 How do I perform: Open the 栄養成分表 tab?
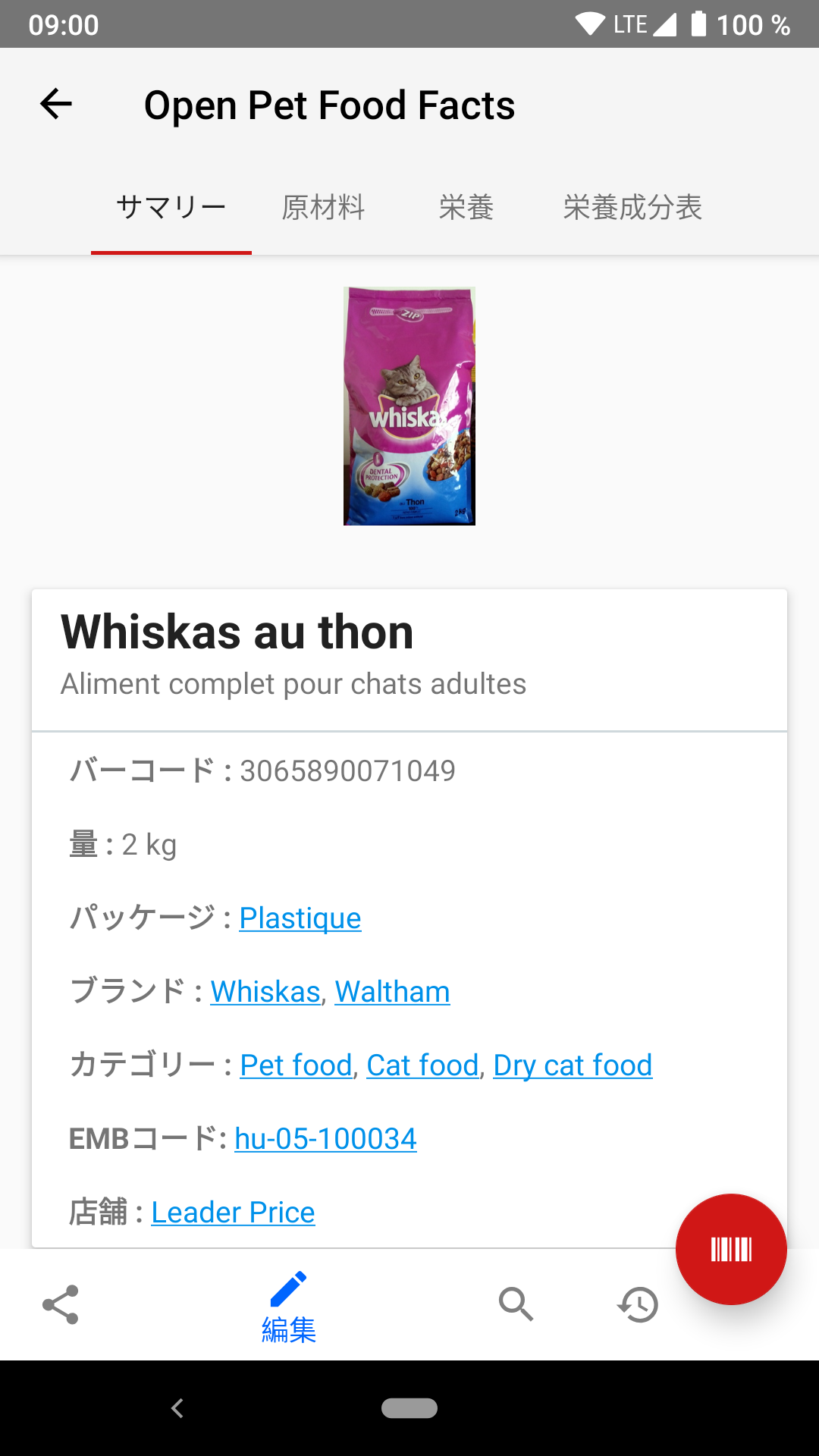click(632, 207)
